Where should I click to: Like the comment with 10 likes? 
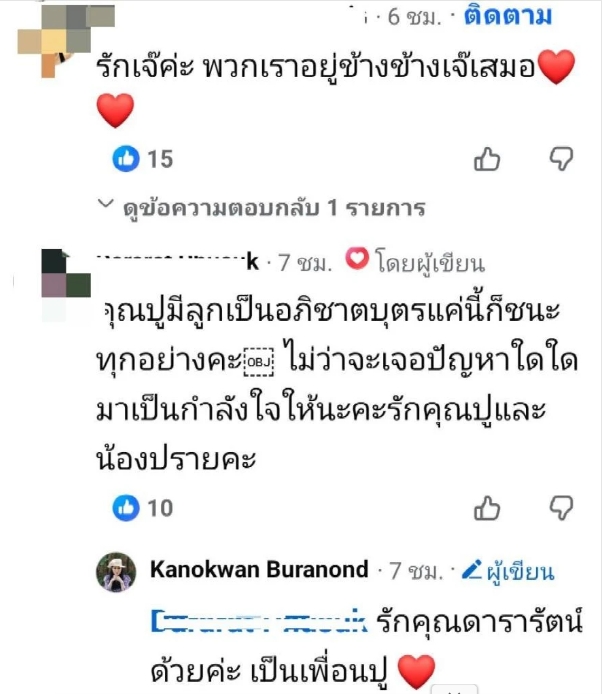coord(487,508)
